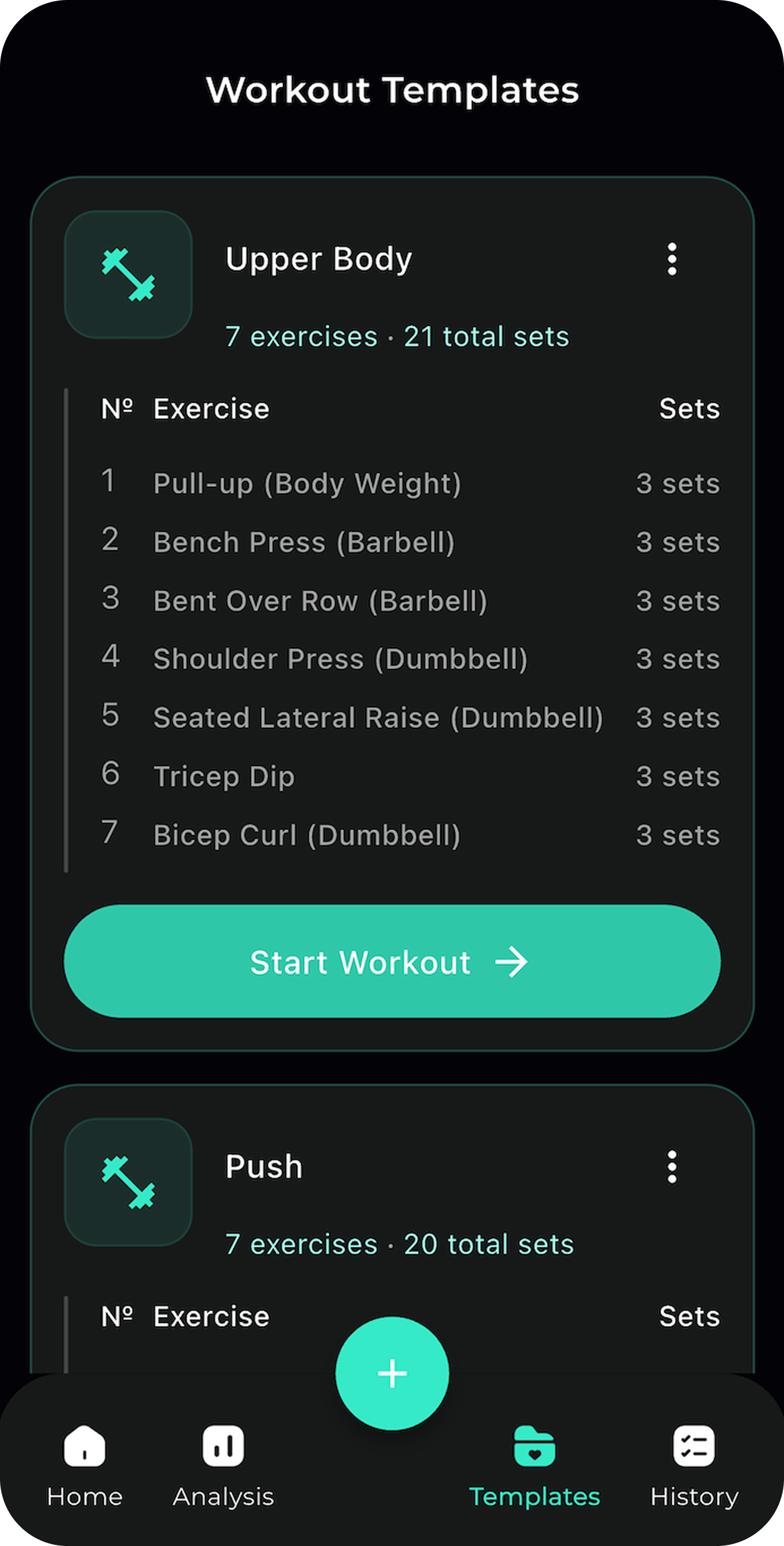Go to the History tab
This screenshot has width=784, height=1546.
(x=695, y=1496)
